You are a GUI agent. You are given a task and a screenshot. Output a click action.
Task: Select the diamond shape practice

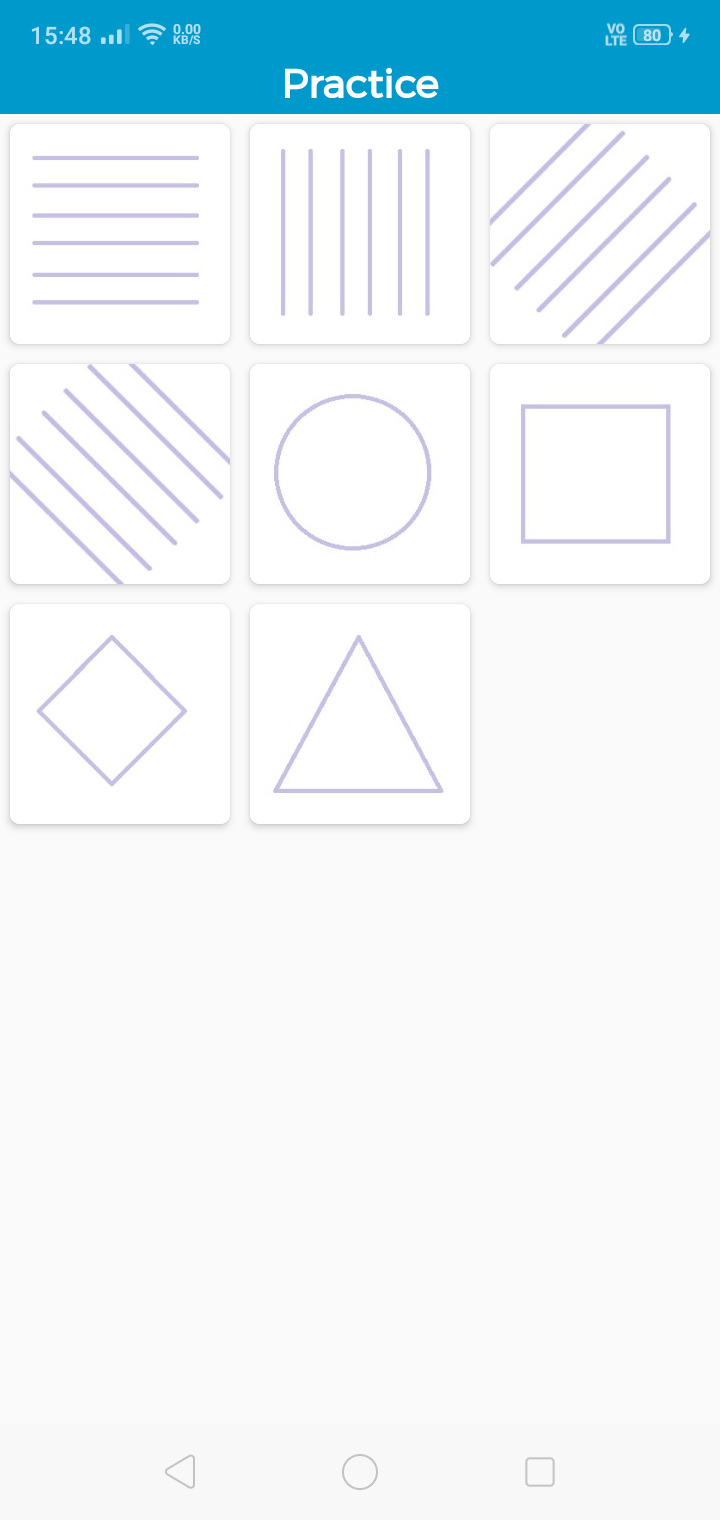[120, 713]
